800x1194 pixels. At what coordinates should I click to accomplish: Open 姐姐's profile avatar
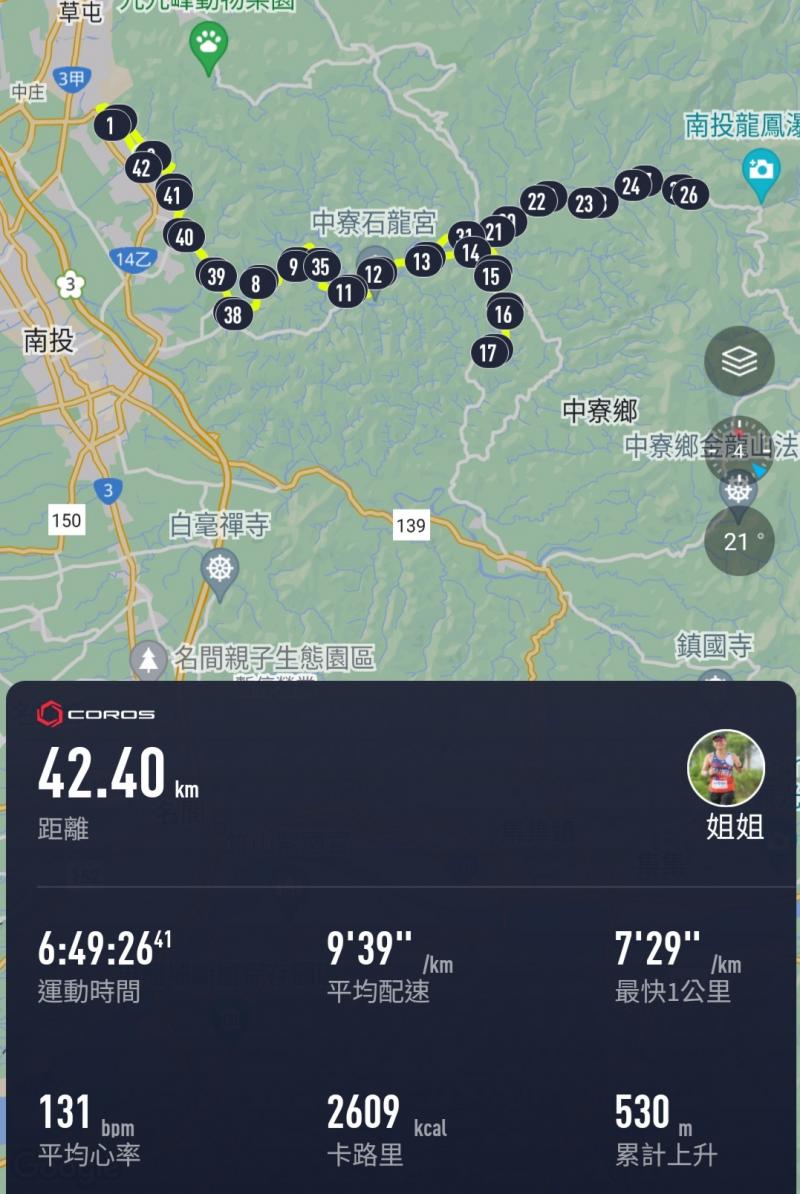pos(726,768)
